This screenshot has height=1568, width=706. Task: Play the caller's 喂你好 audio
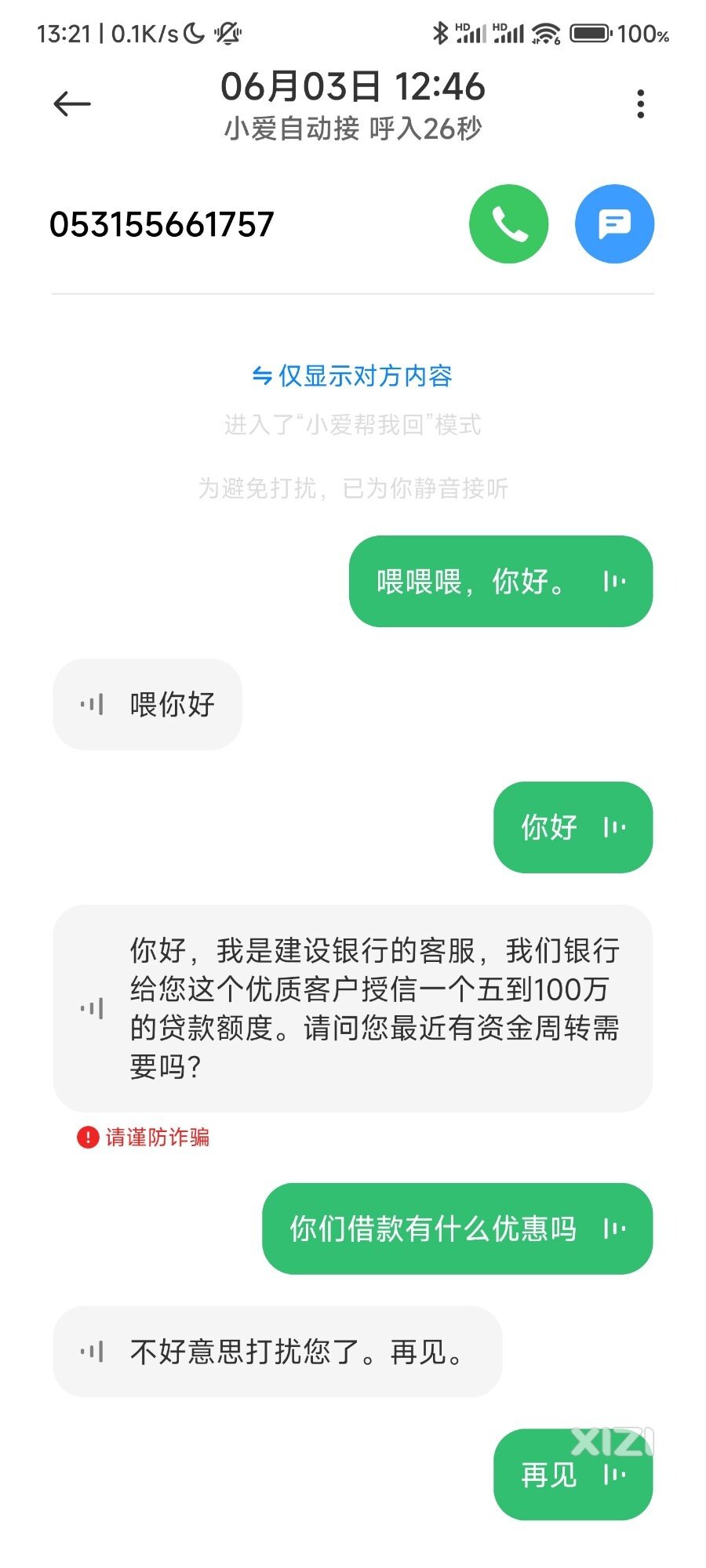[92, 704]
